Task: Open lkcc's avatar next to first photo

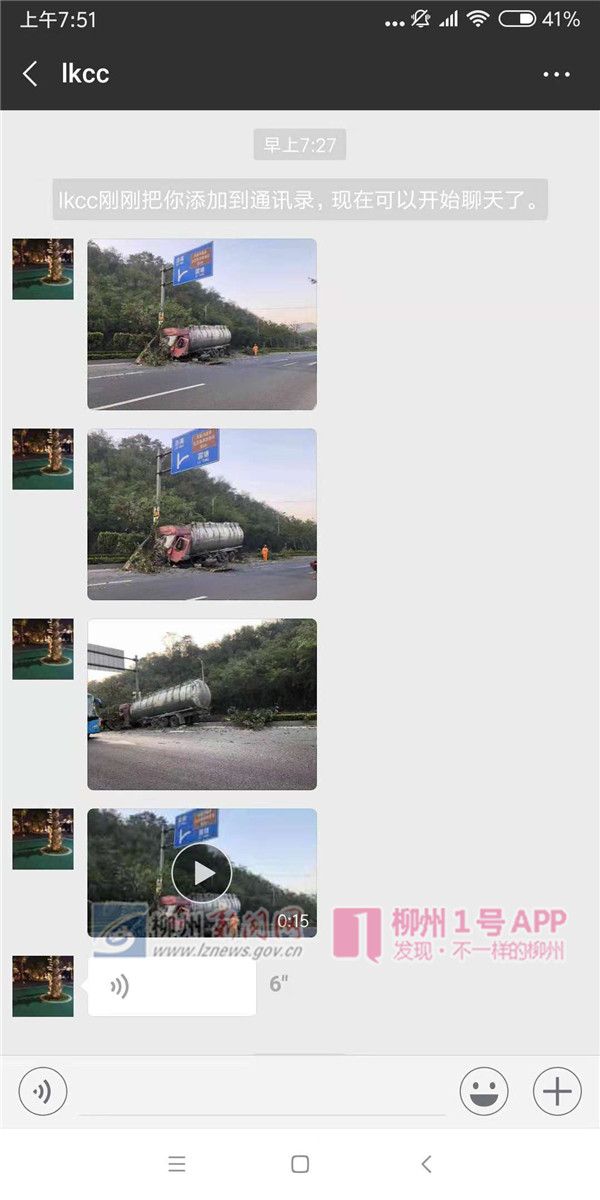Action: point(43,269)
